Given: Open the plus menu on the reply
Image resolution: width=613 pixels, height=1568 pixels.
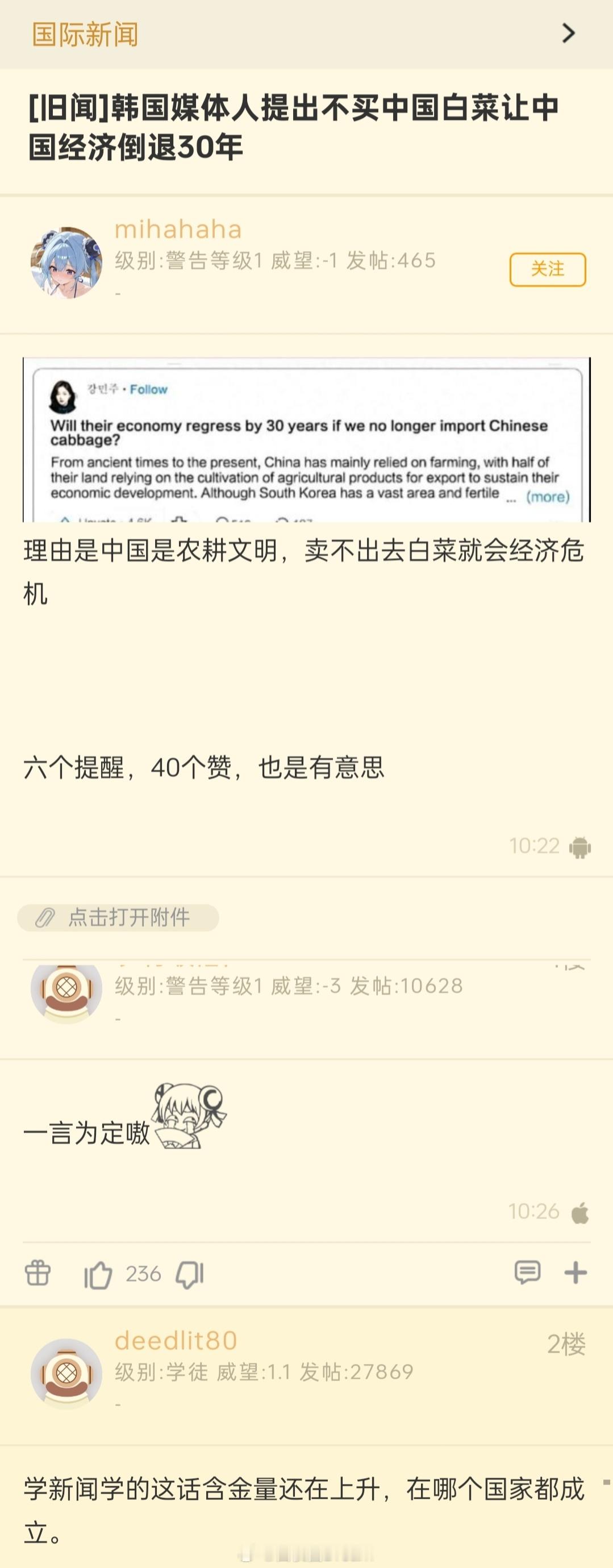Looking at the screenshot, I should [576, 1273].
